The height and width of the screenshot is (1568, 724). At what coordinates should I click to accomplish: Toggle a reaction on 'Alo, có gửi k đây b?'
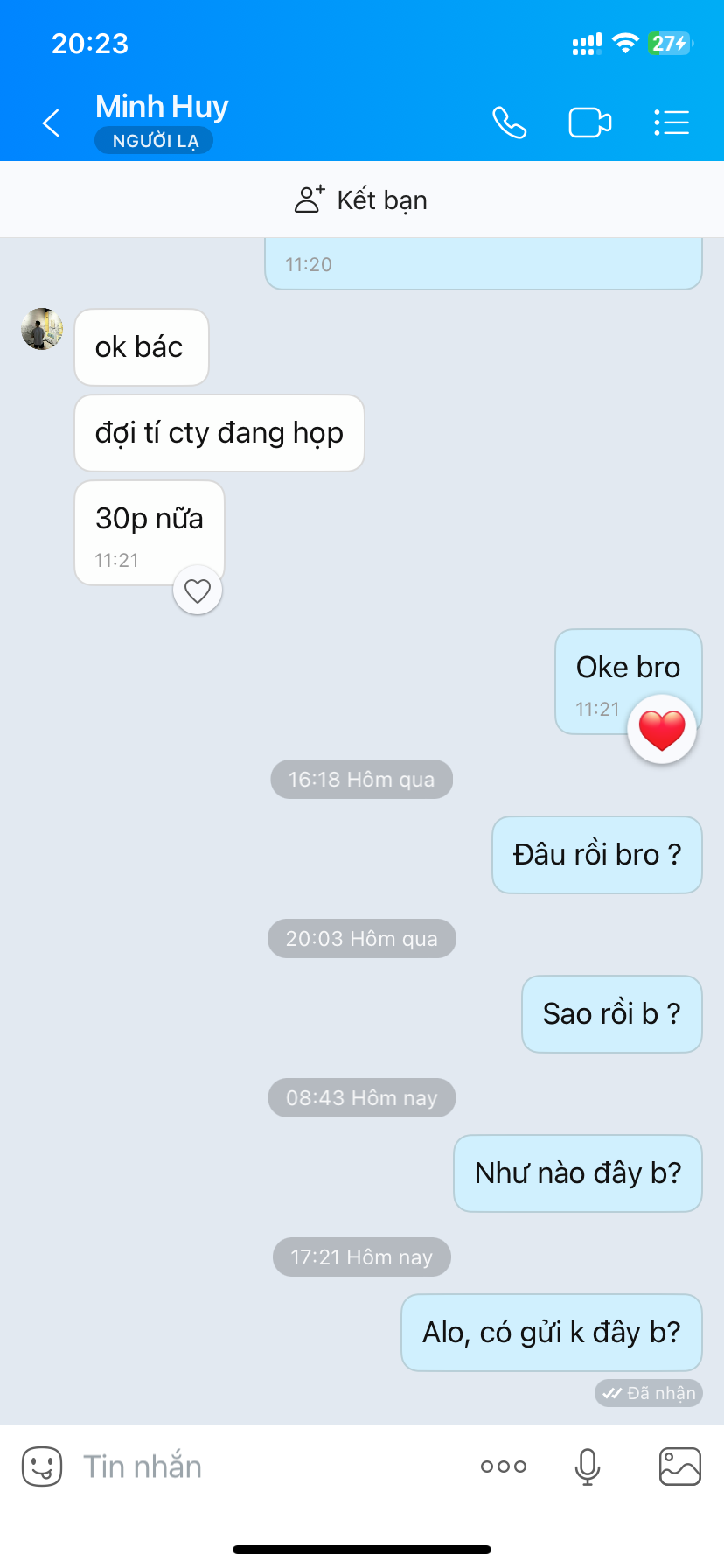(551, 1332)
